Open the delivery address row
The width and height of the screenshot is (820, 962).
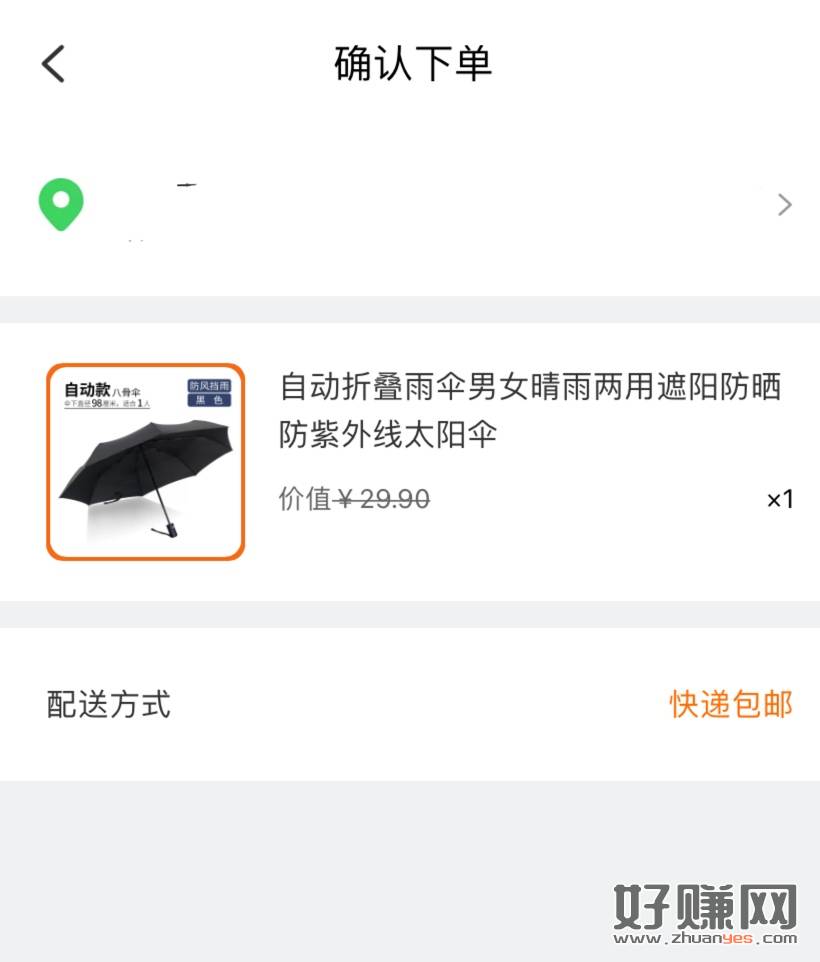(410, 205)
